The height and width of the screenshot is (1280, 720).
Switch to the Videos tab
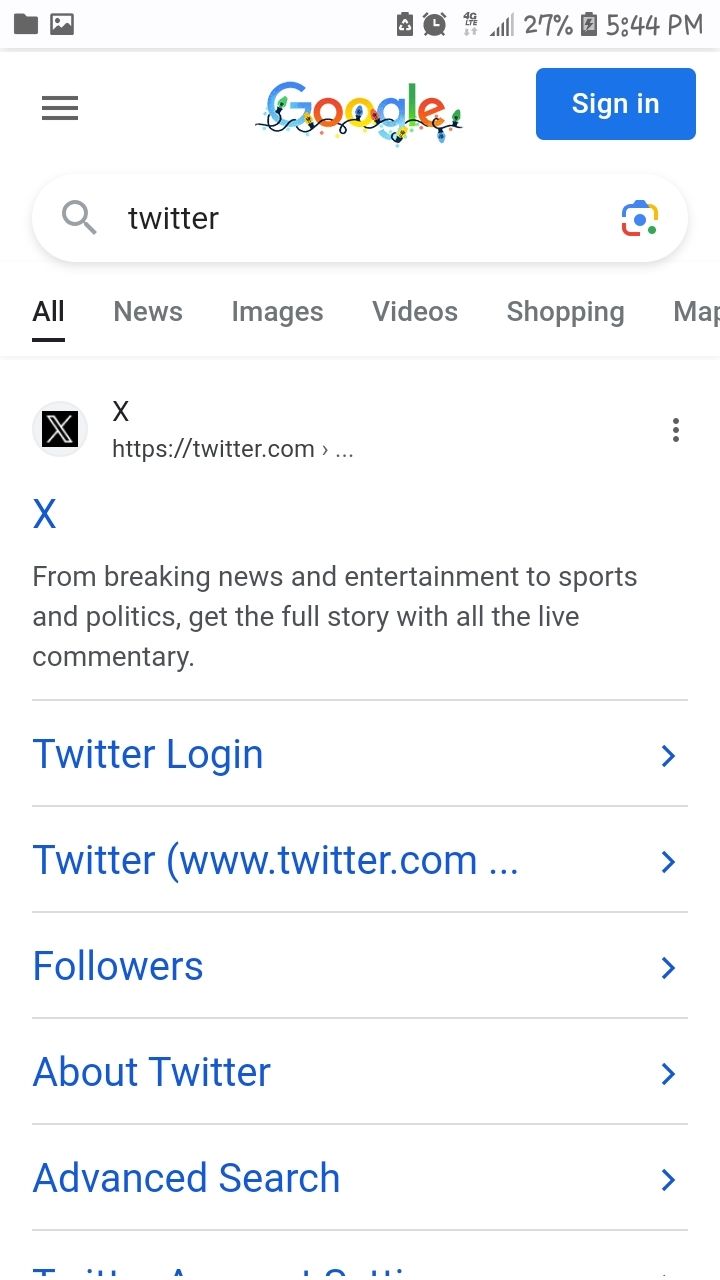click(415, 312)
